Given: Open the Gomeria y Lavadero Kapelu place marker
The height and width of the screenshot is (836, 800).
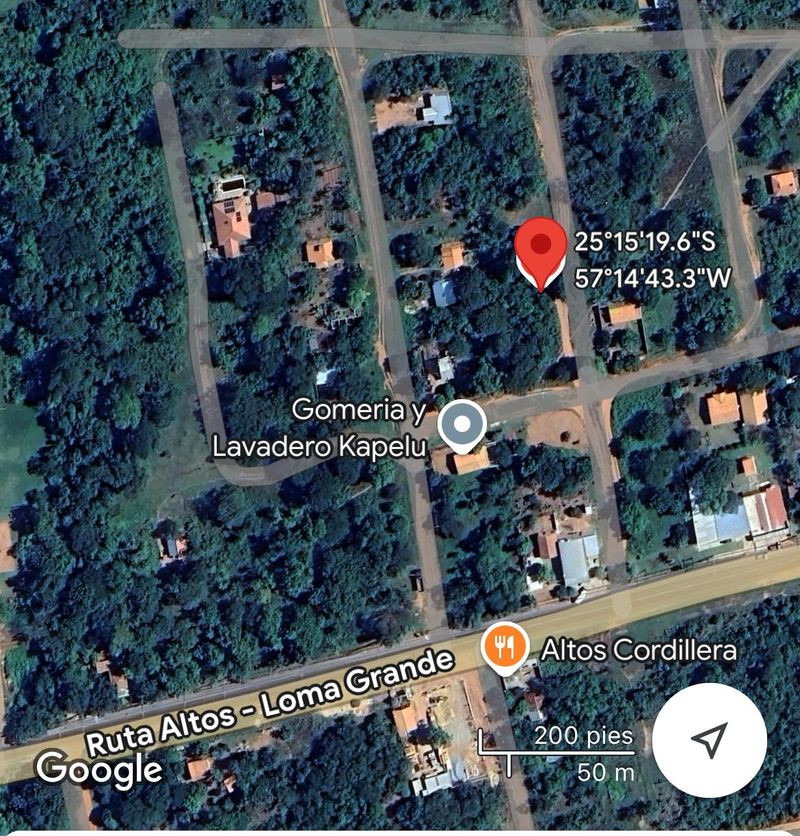Looking at the screenshot, I should coord(462,426).
